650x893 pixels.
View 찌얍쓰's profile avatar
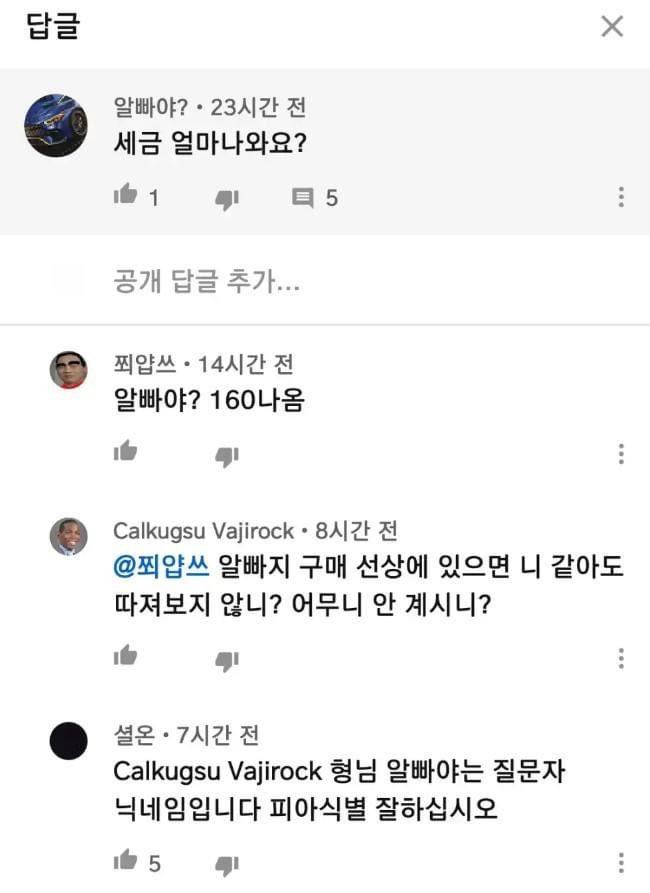(x=69, y=370)
